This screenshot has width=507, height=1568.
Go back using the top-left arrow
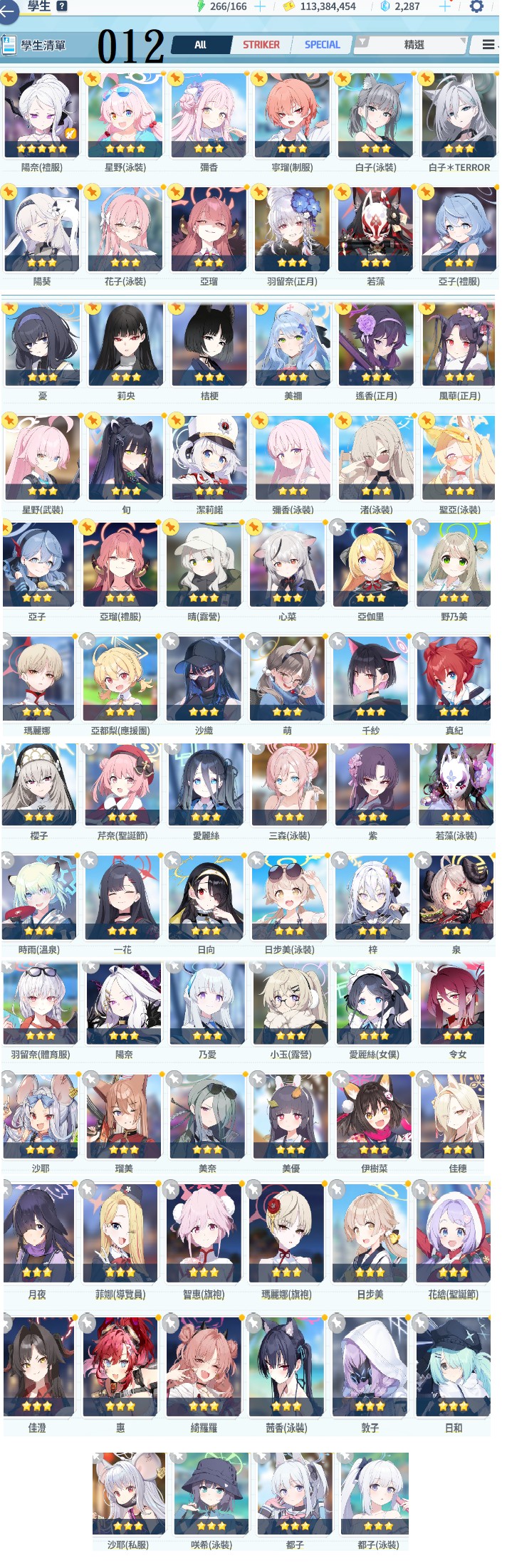click(7, 12)
